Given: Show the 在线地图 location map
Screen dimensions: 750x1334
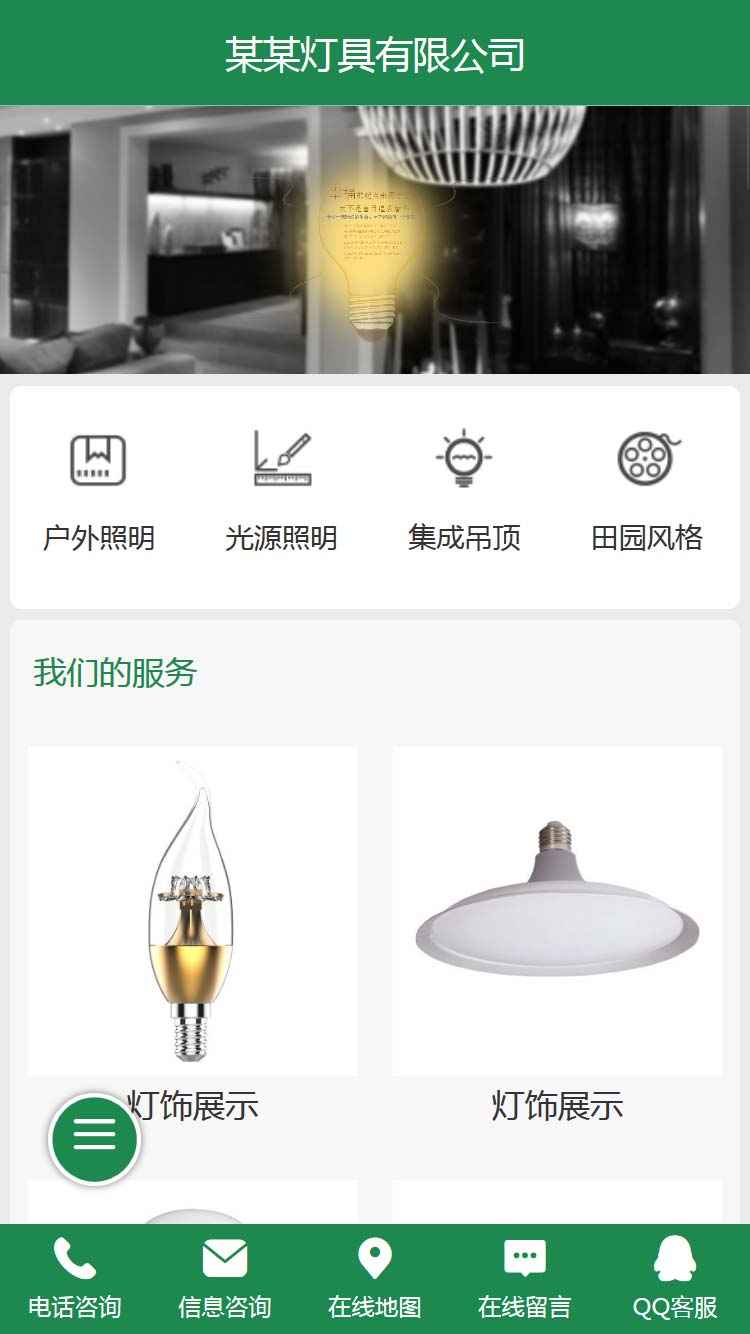Looking at the screenshot, I should (375, 1278).
